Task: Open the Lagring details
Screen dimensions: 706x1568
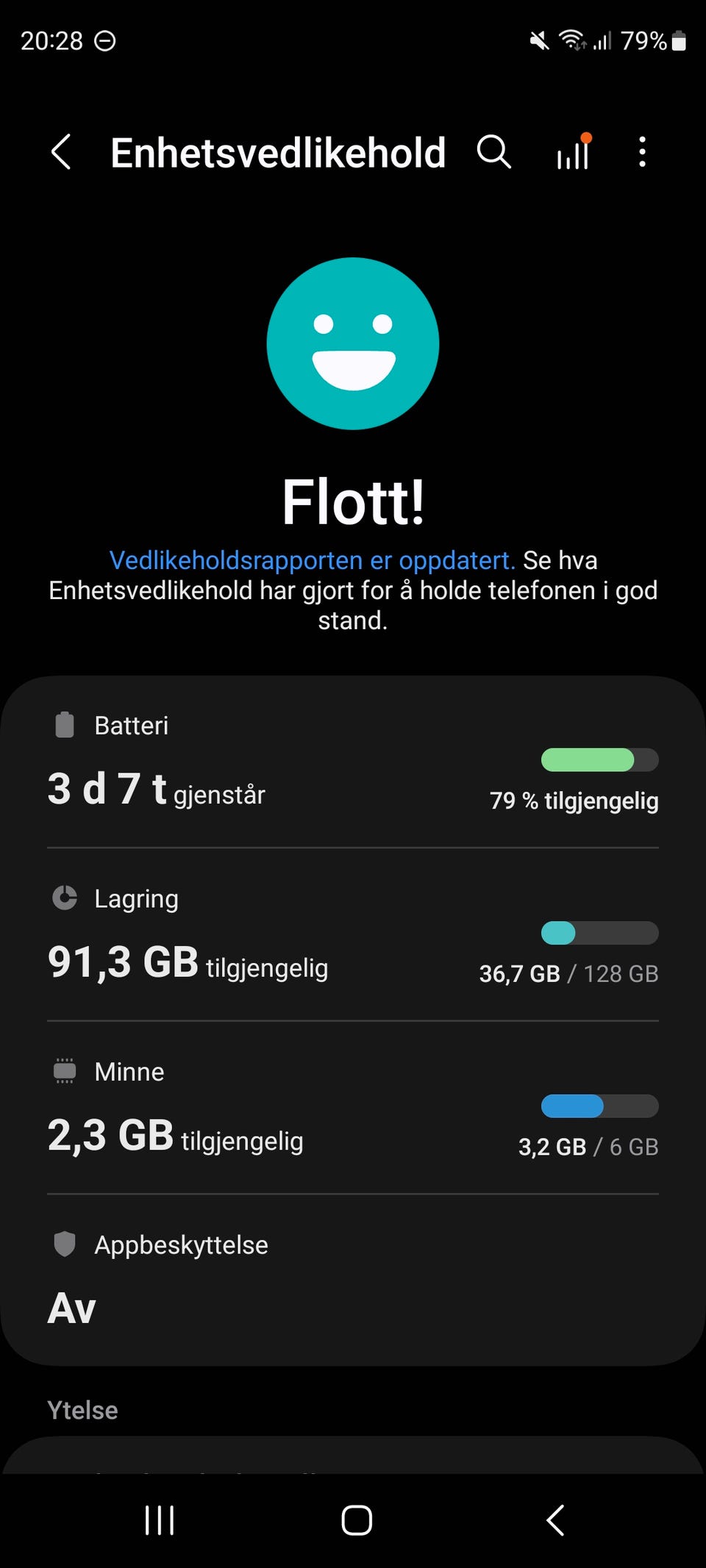Action: point(353,934)
